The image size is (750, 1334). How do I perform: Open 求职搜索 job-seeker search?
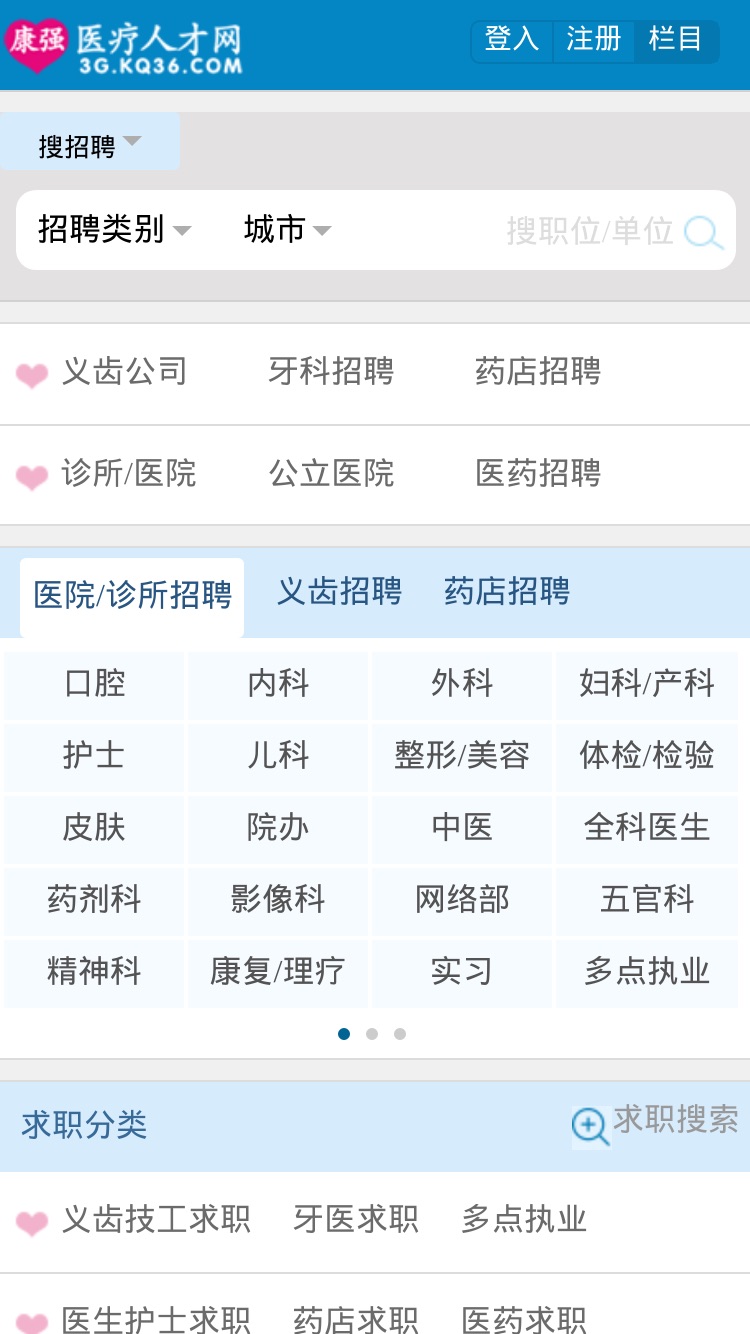pyautogui.click(x=655, y=1122)
